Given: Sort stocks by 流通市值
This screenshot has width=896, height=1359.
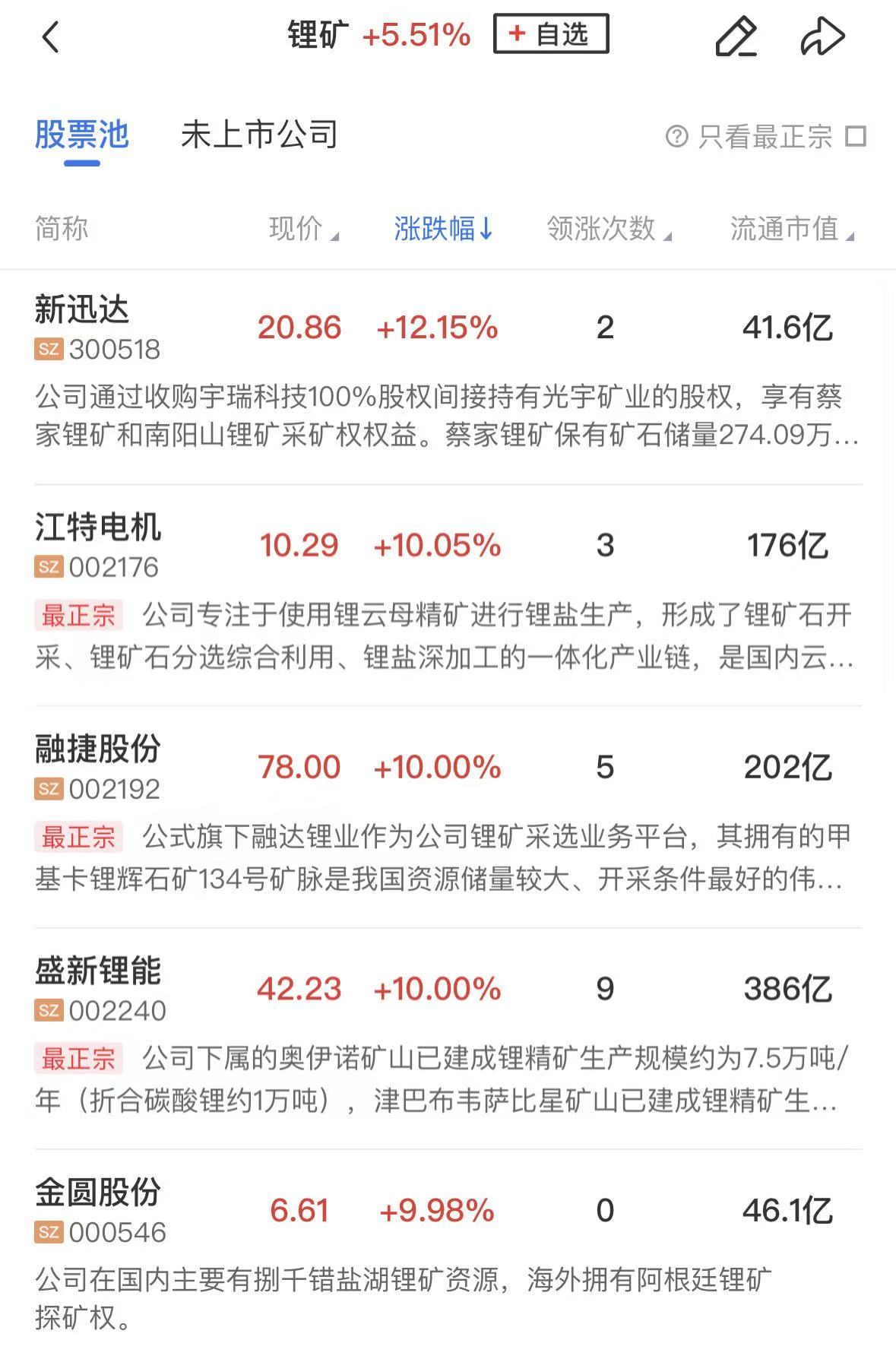Looking at the screenshot, I should [x=791, y=229].
